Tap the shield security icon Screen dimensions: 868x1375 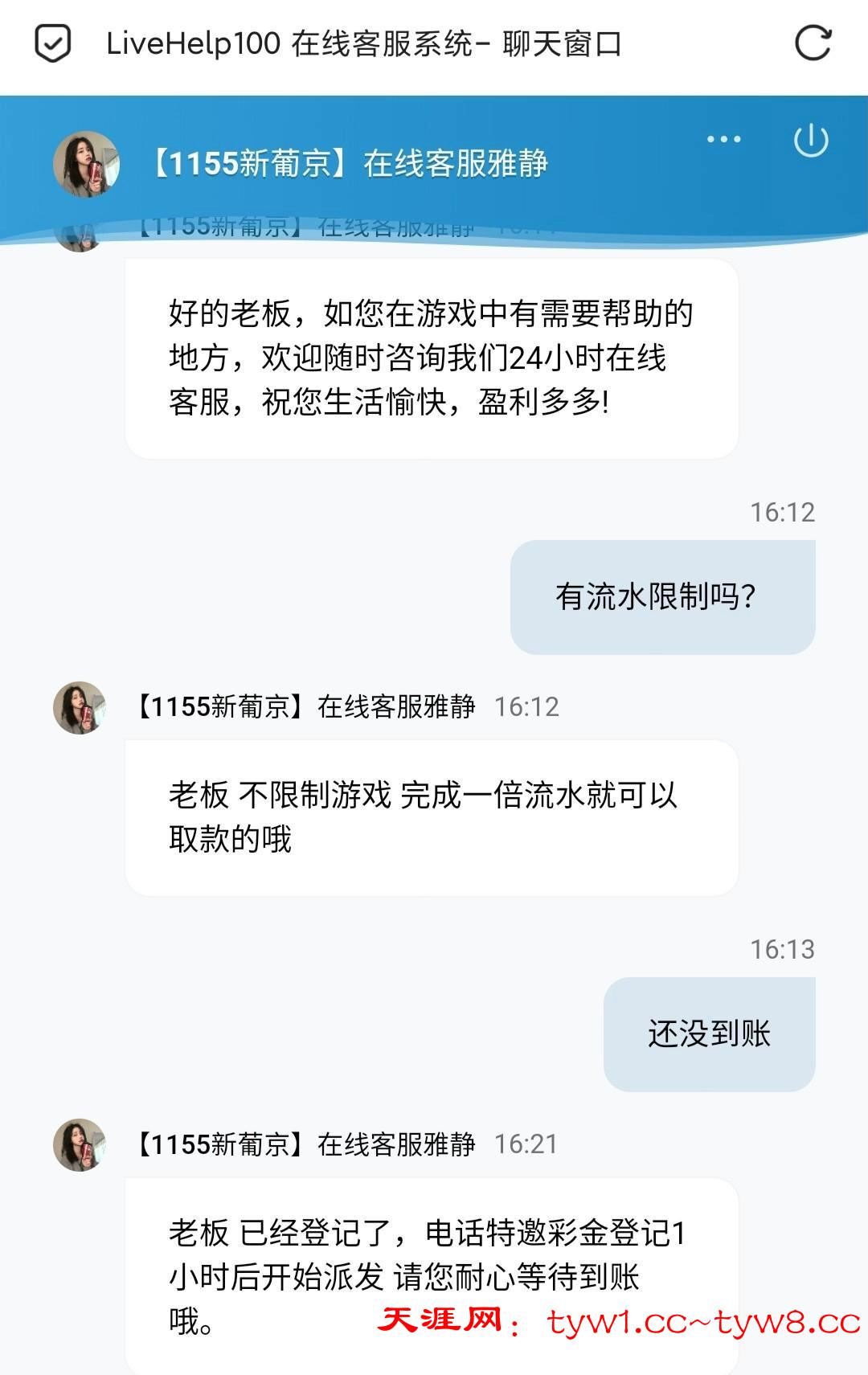53,43
